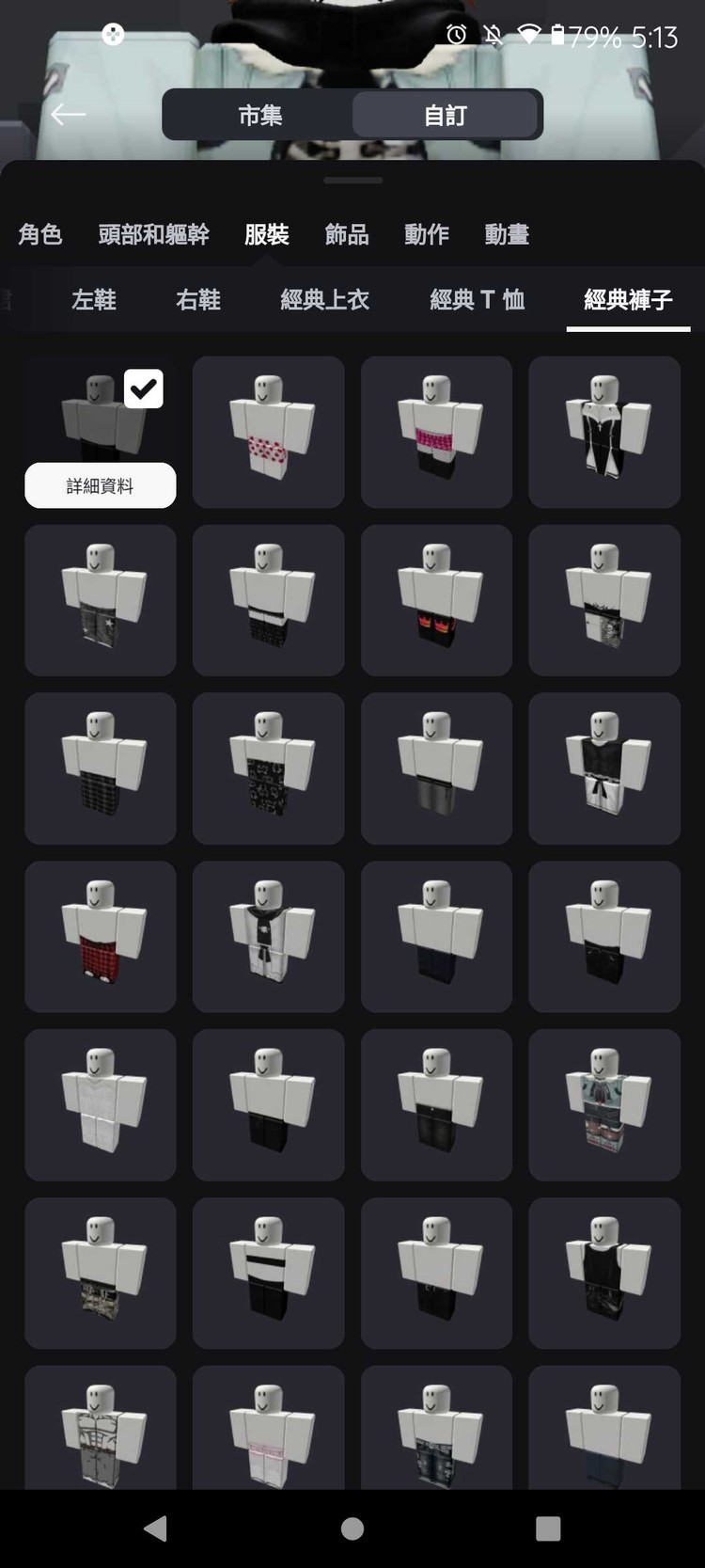Open the 角色 category

coord(40,234)
